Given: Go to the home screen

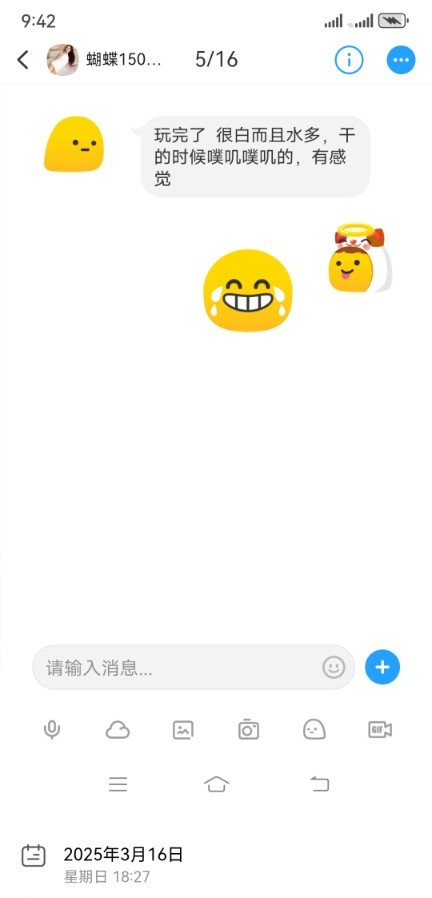Looking at the screenshot, I should 216,784.
